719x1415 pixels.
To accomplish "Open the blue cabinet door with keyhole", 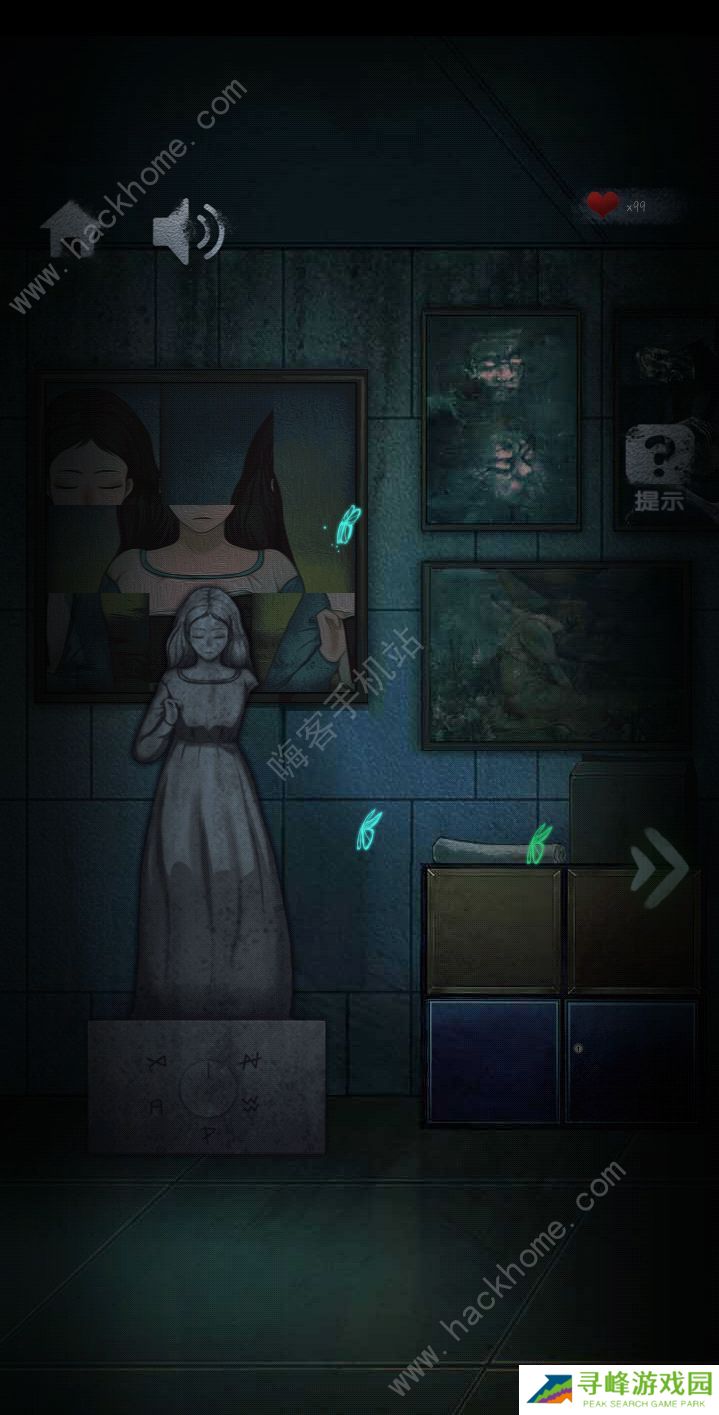I will [629, 1061].
